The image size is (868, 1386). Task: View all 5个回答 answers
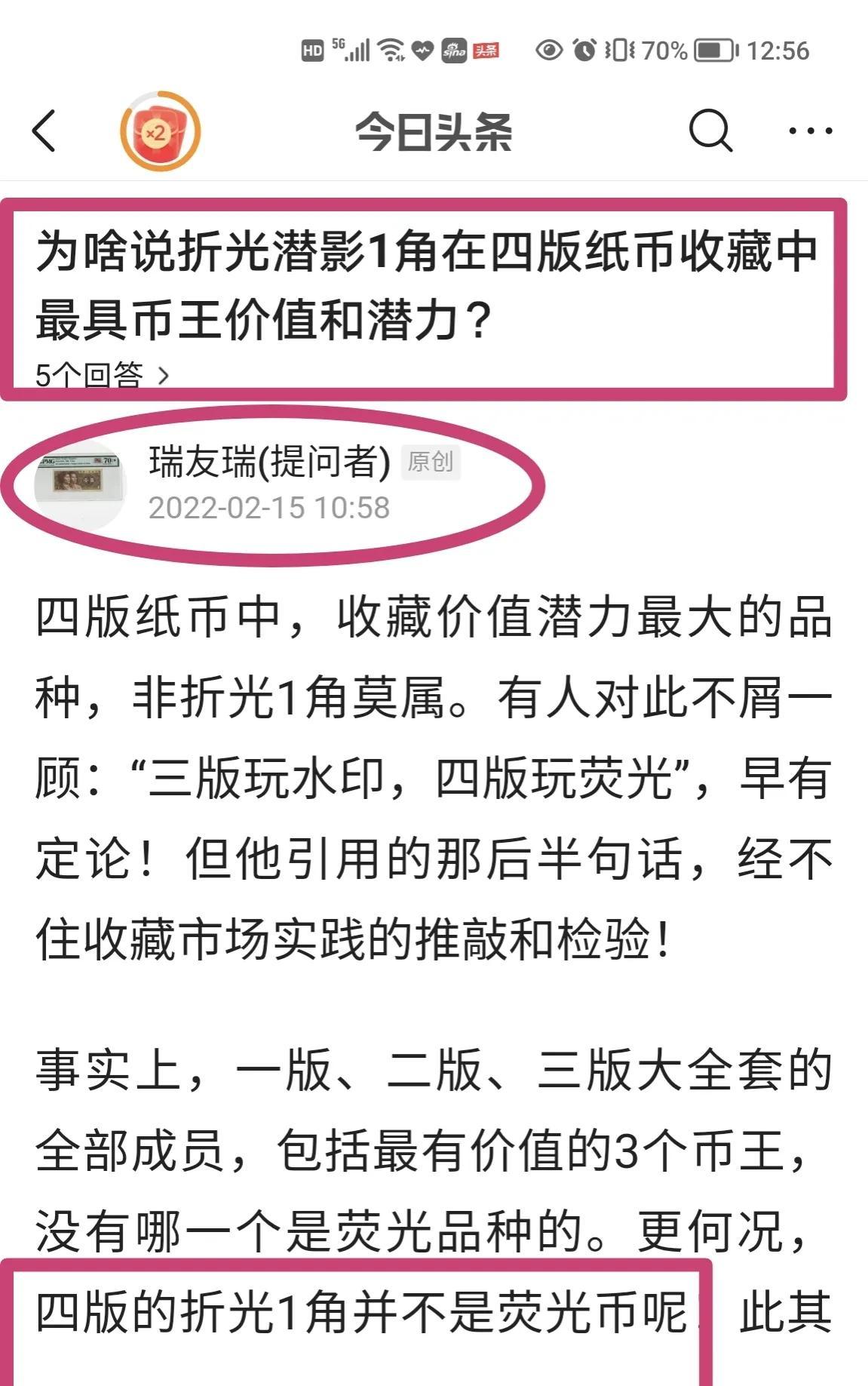(x=103, y=375)
